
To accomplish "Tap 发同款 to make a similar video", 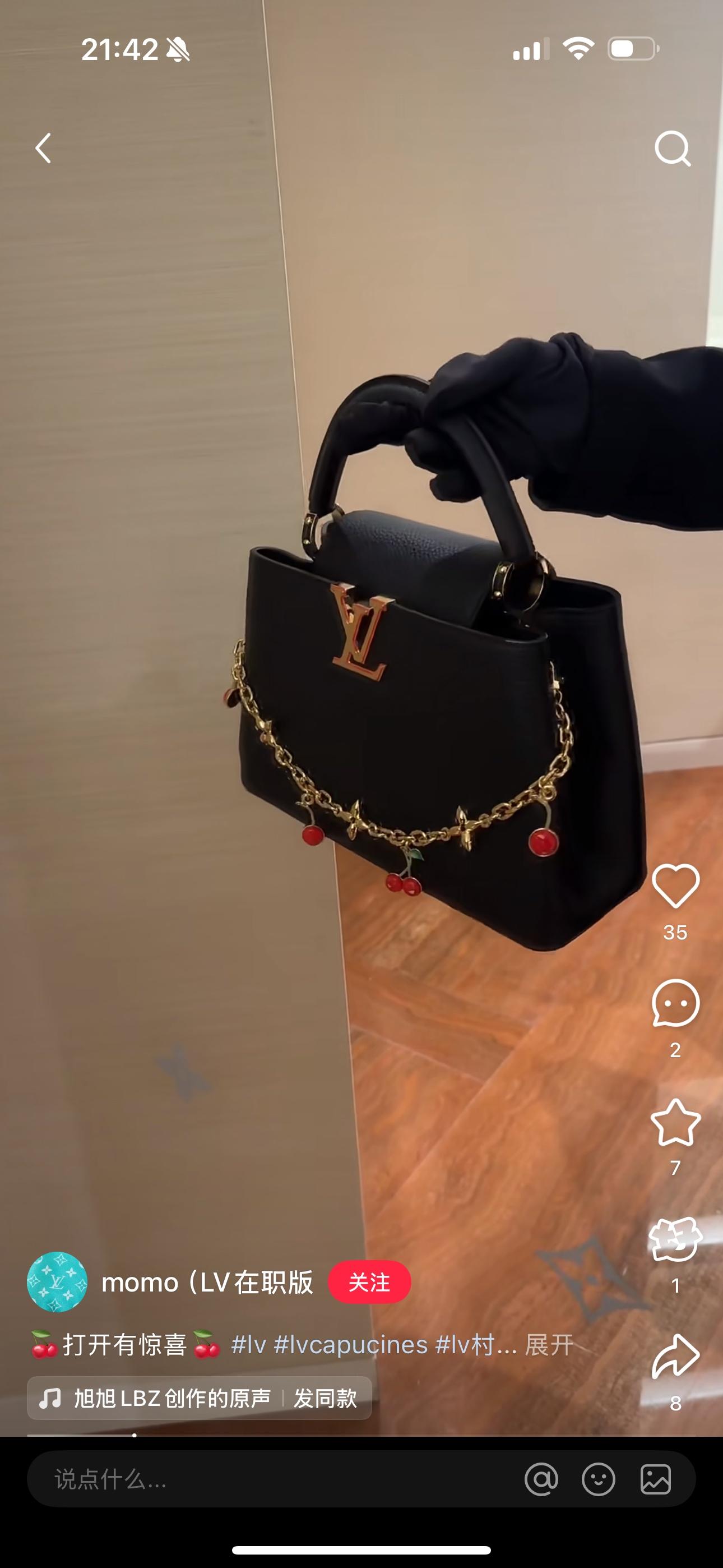I will tap(326, 1398).
